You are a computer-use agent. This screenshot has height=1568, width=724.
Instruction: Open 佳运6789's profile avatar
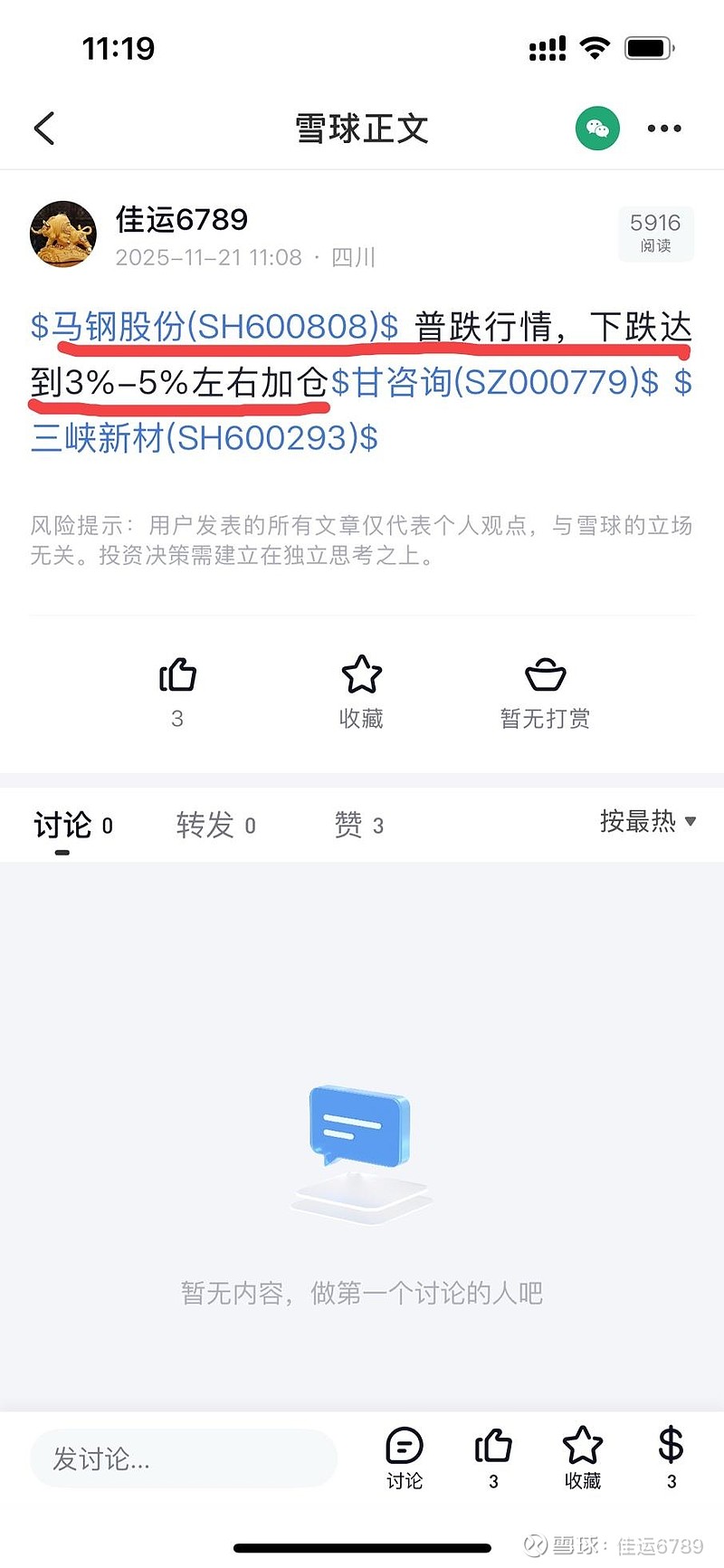(x=62, y=234)
